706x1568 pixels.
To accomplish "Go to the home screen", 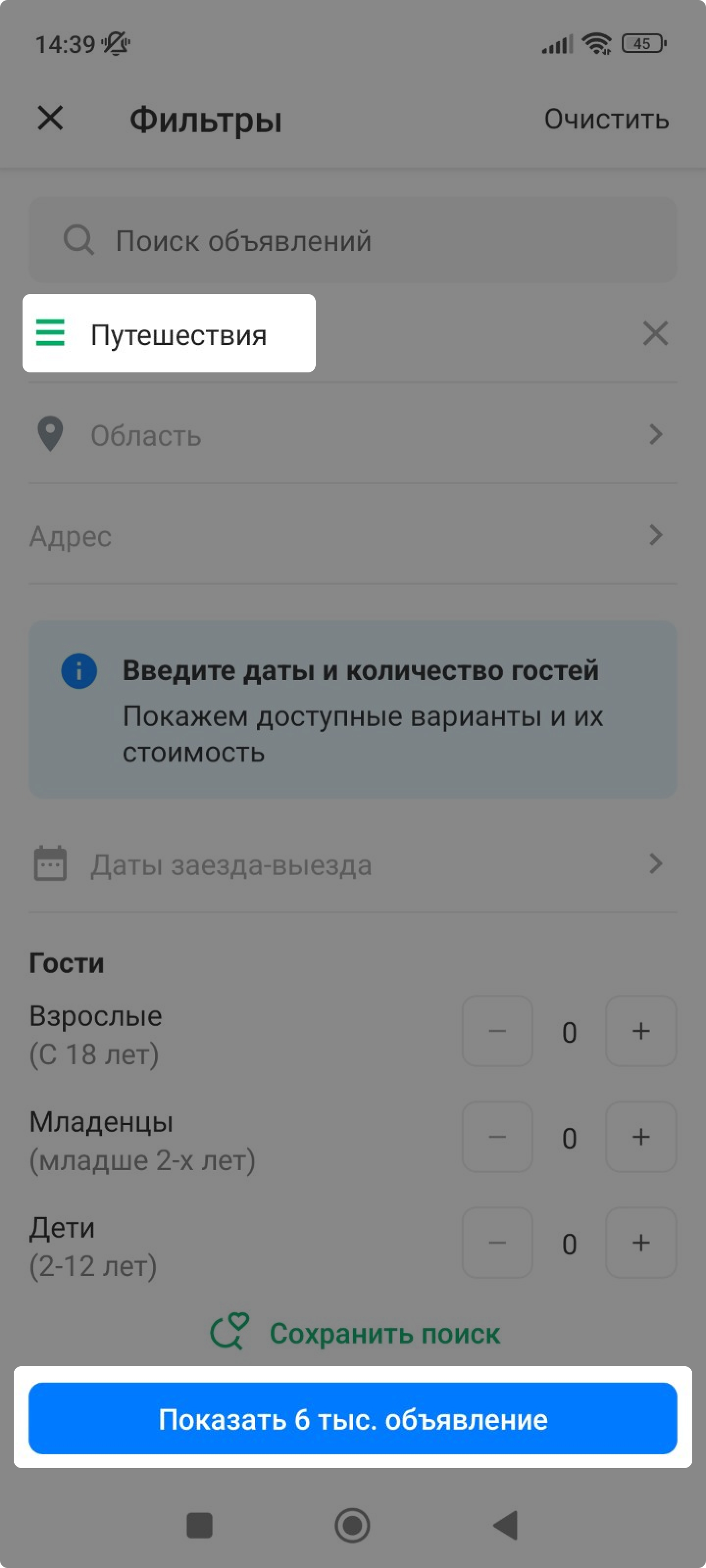I will [x=353, y=1525].
